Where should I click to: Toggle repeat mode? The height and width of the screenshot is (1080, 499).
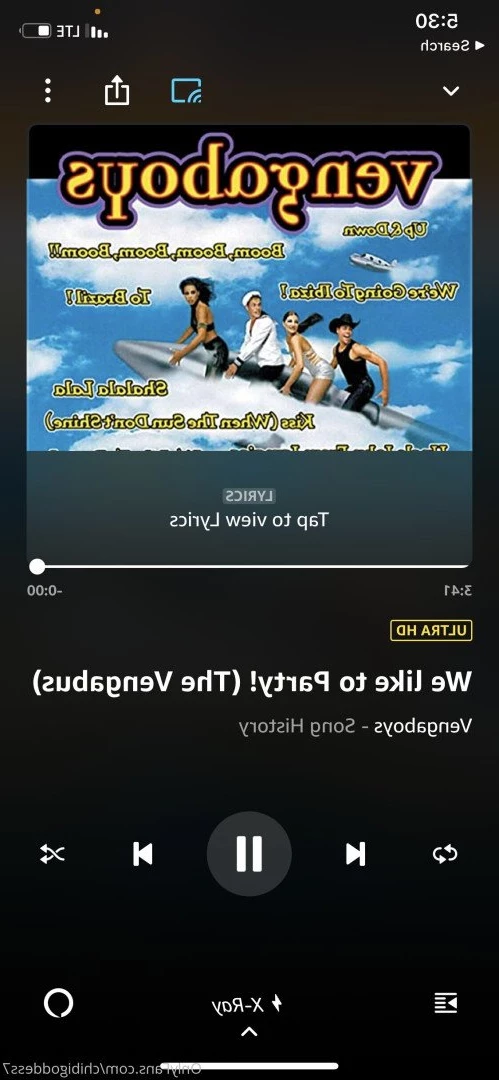coord(445,854)
